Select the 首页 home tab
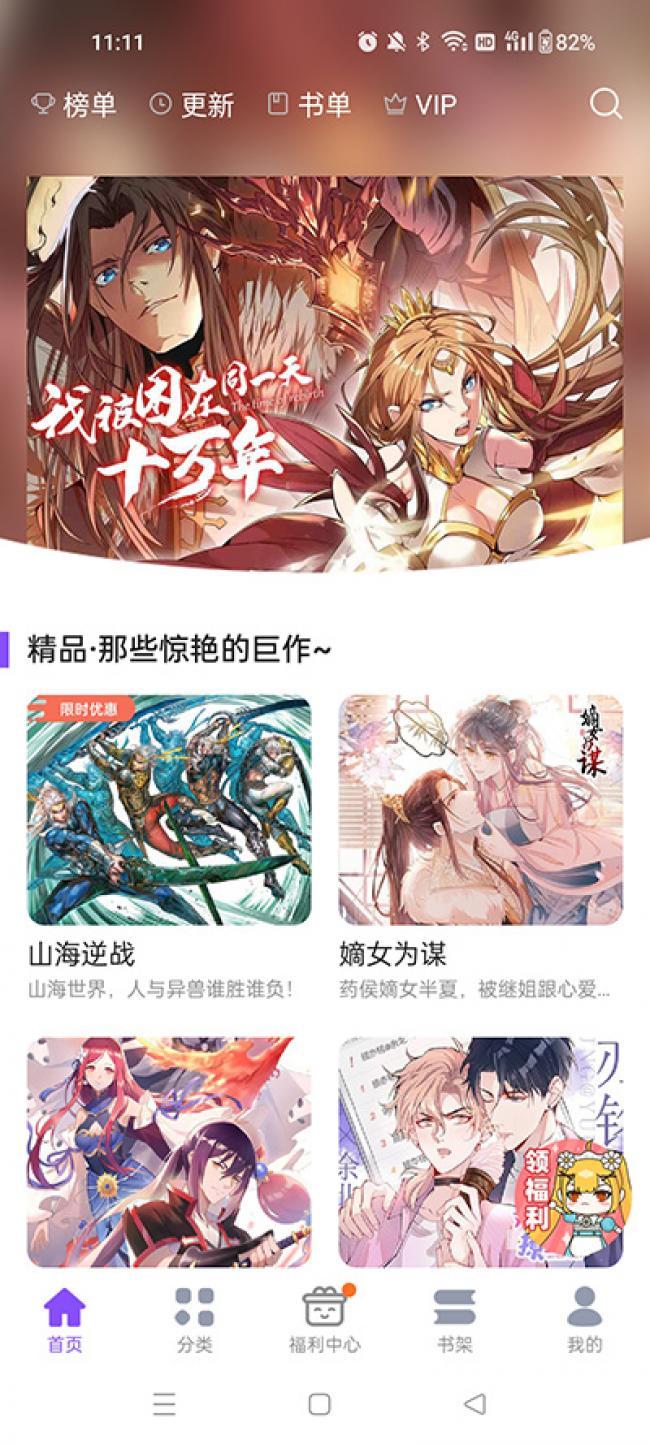 65,1320
